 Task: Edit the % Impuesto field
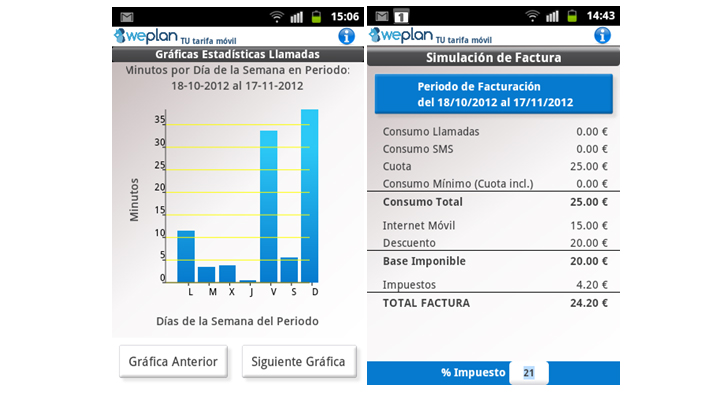[530, 373]
